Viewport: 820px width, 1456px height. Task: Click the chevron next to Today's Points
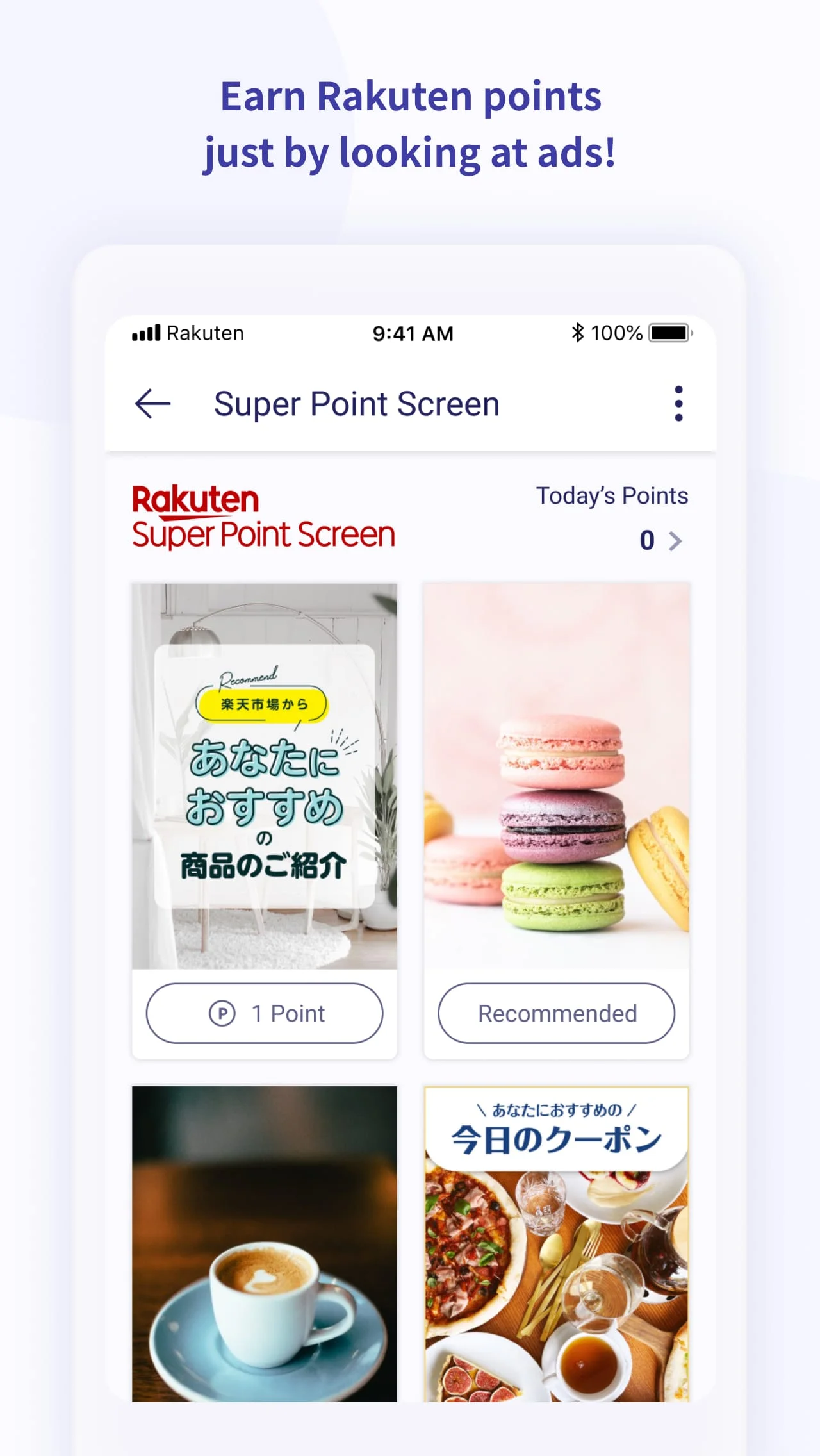point(676,541)
